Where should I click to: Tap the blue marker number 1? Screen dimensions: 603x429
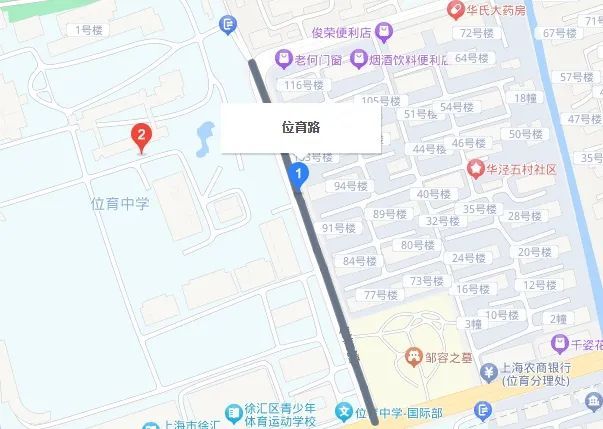click(x=298, y=175)
